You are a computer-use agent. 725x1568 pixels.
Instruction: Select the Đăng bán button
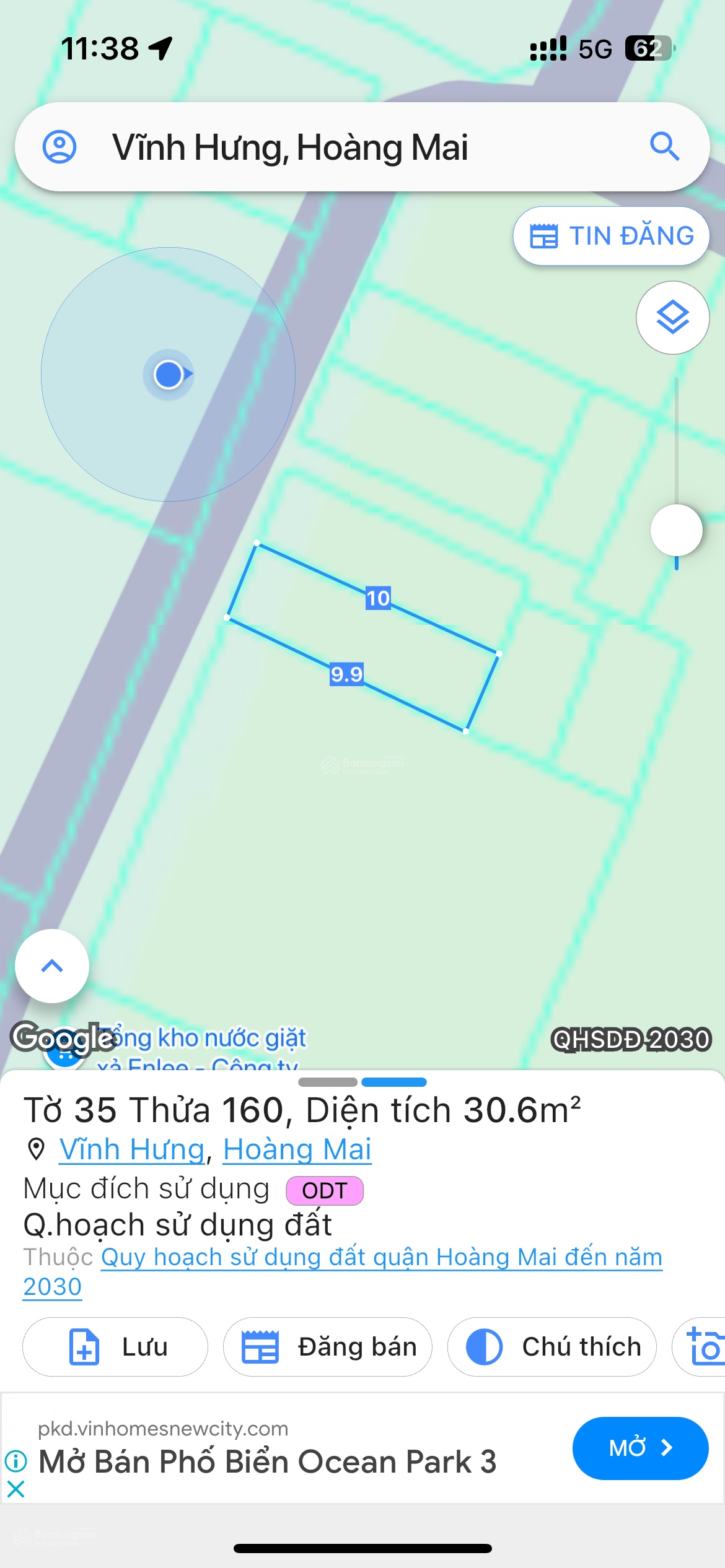tap(328, 1347)
